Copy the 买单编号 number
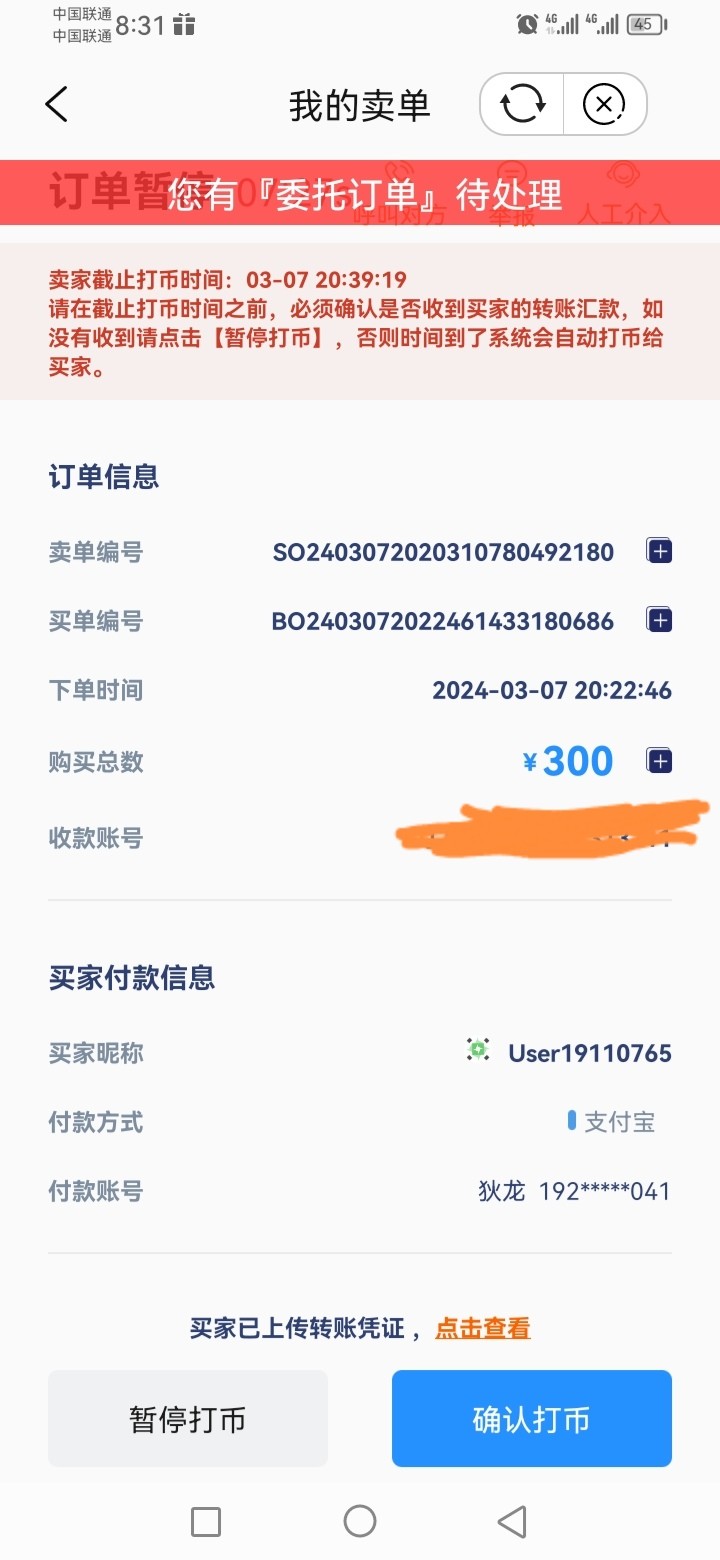 (659, 621)
